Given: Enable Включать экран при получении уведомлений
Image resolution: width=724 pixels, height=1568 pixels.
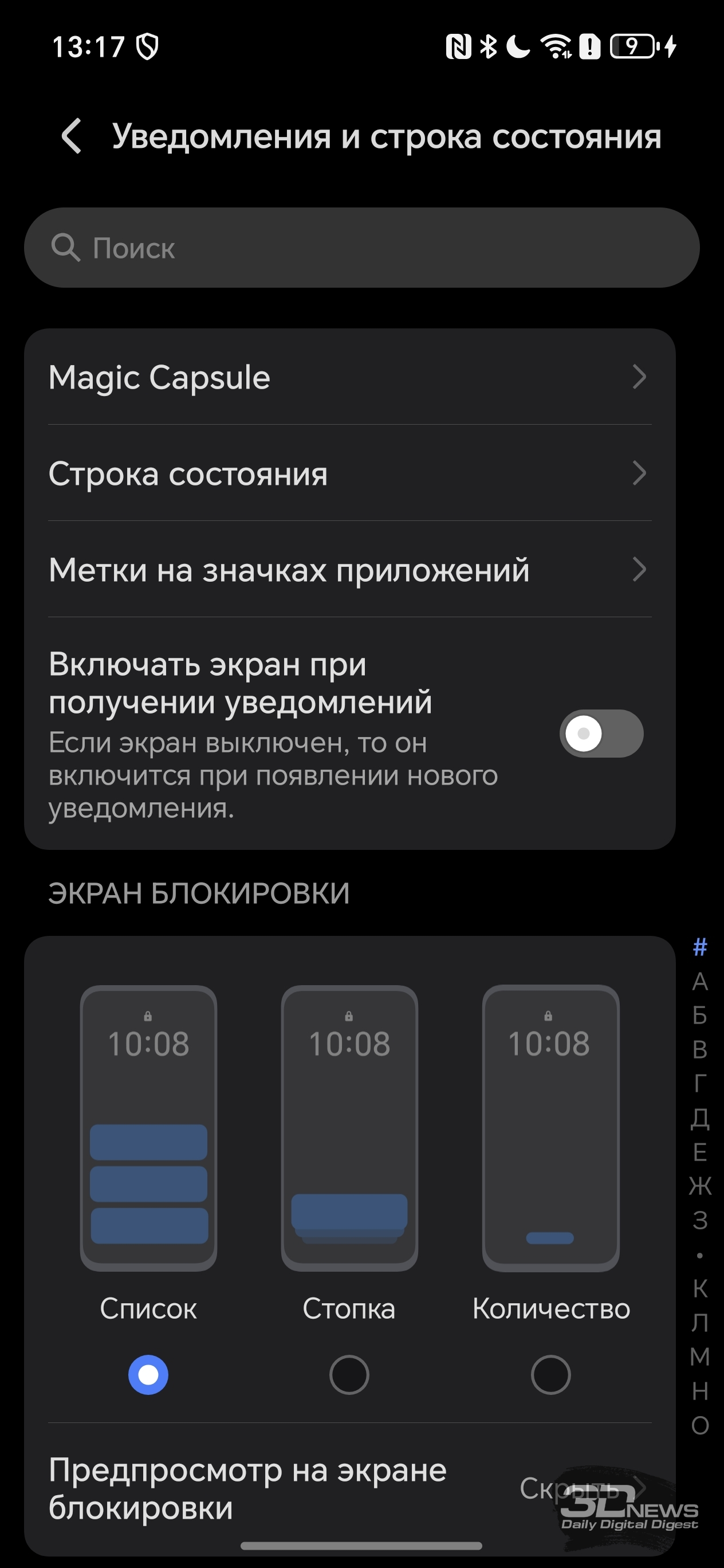Looking at the screenshot, I should point(601,734).
